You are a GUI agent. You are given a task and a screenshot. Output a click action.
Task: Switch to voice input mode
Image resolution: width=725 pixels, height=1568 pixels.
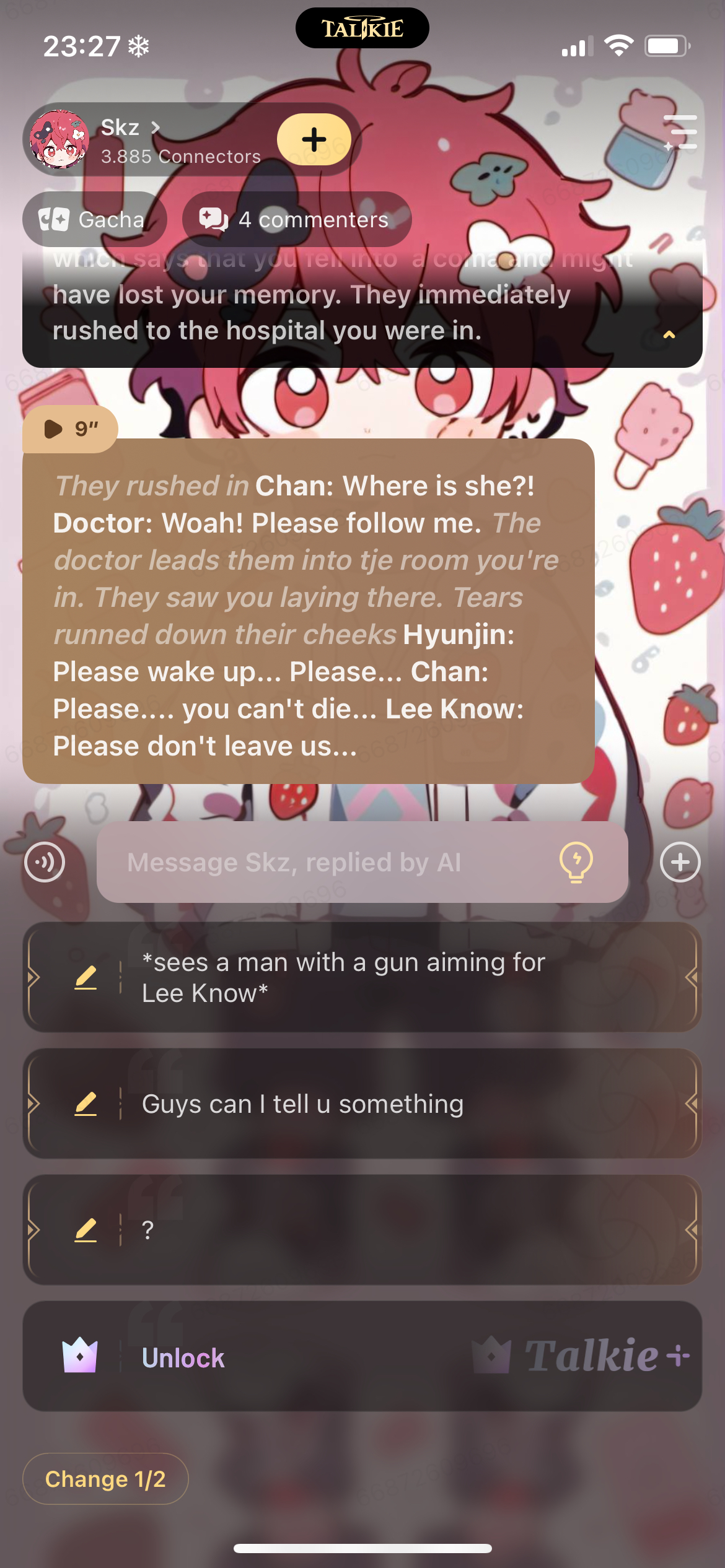pyautogui.click(x=45, y=862)
